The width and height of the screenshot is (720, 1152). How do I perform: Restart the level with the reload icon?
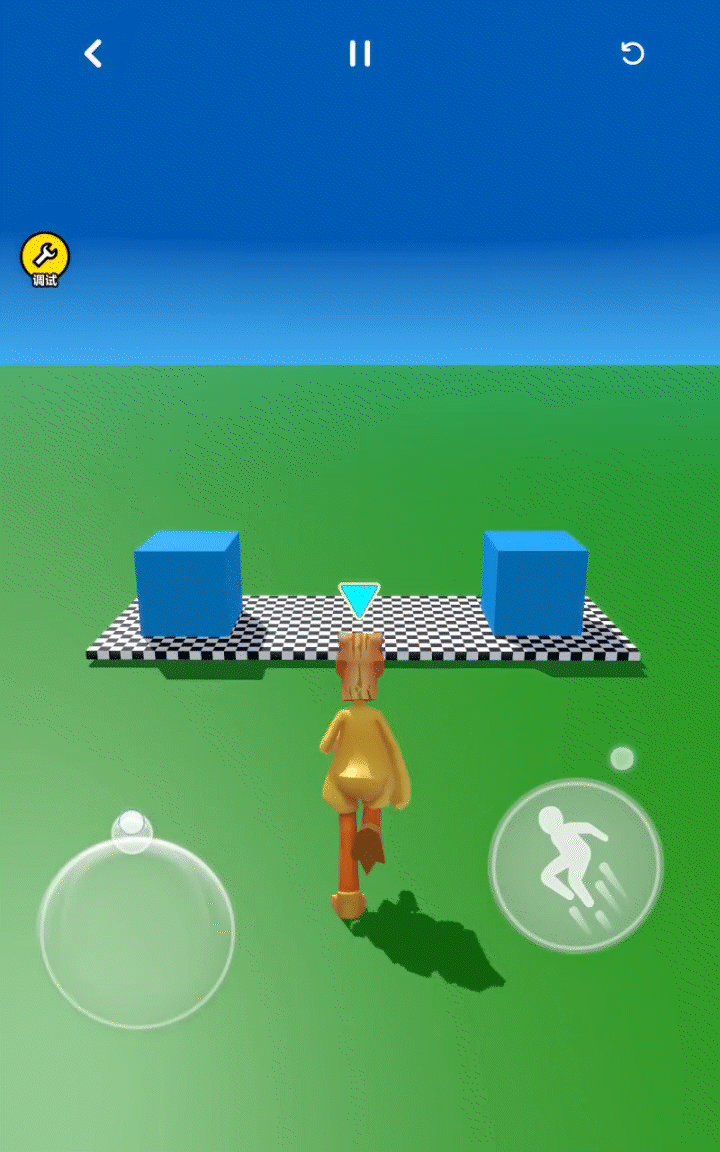pos(632,54)
